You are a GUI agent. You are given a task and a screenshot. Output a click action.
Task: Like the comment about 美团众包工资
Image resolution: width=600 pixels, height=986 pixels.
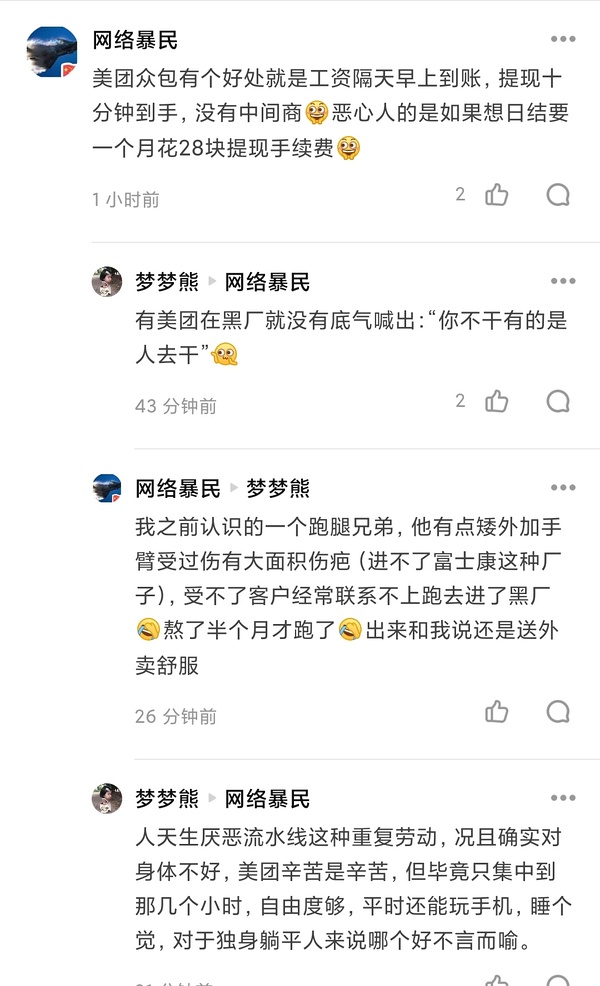pyautogui.click(x=497, y=195)
